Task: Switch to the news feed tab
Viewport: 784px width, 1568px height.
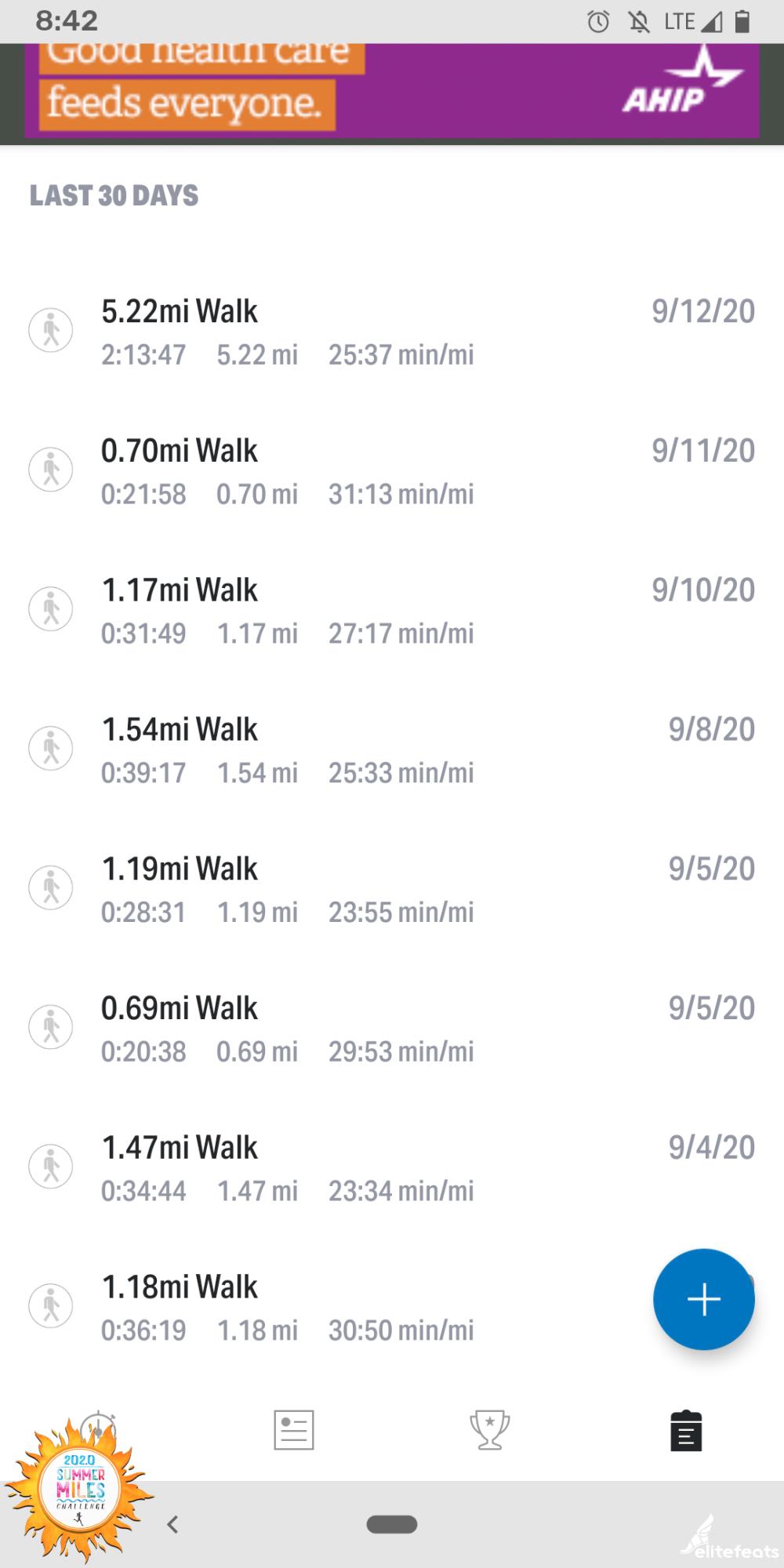Action: coord(294,1429)
